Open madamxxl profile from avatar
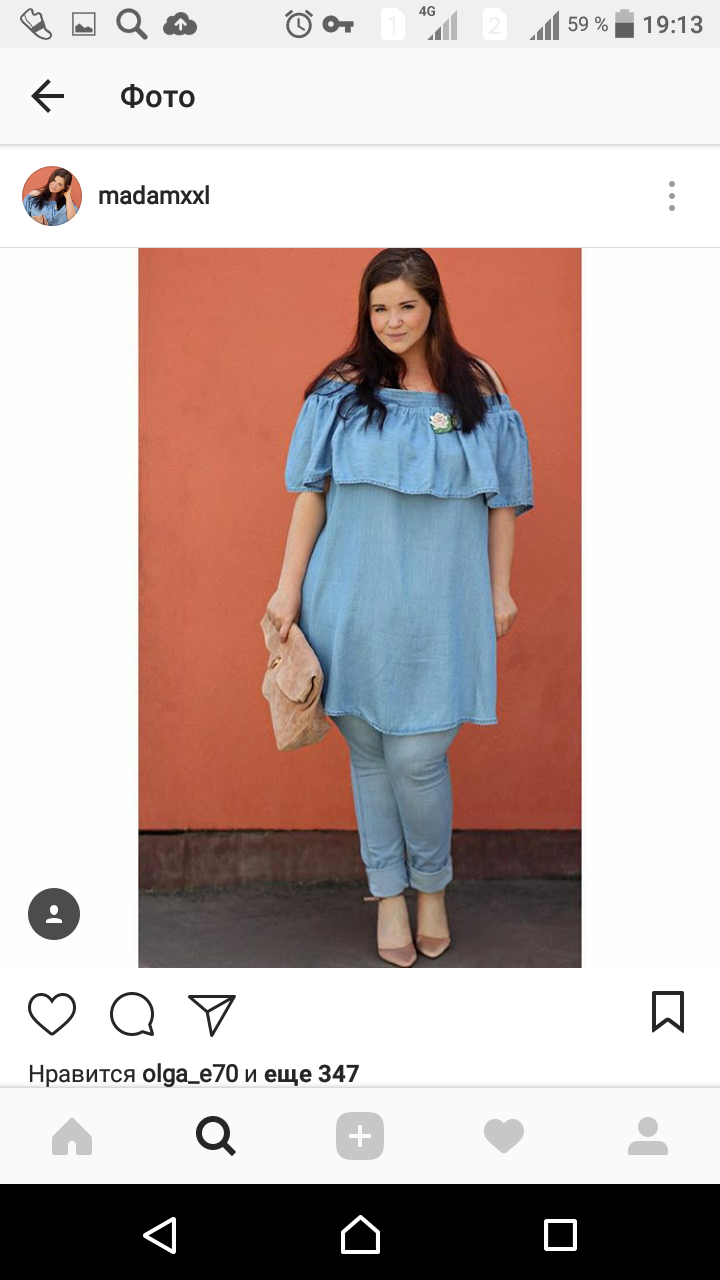The width and height of the screenshot is (720, 1280). point(52,196)
